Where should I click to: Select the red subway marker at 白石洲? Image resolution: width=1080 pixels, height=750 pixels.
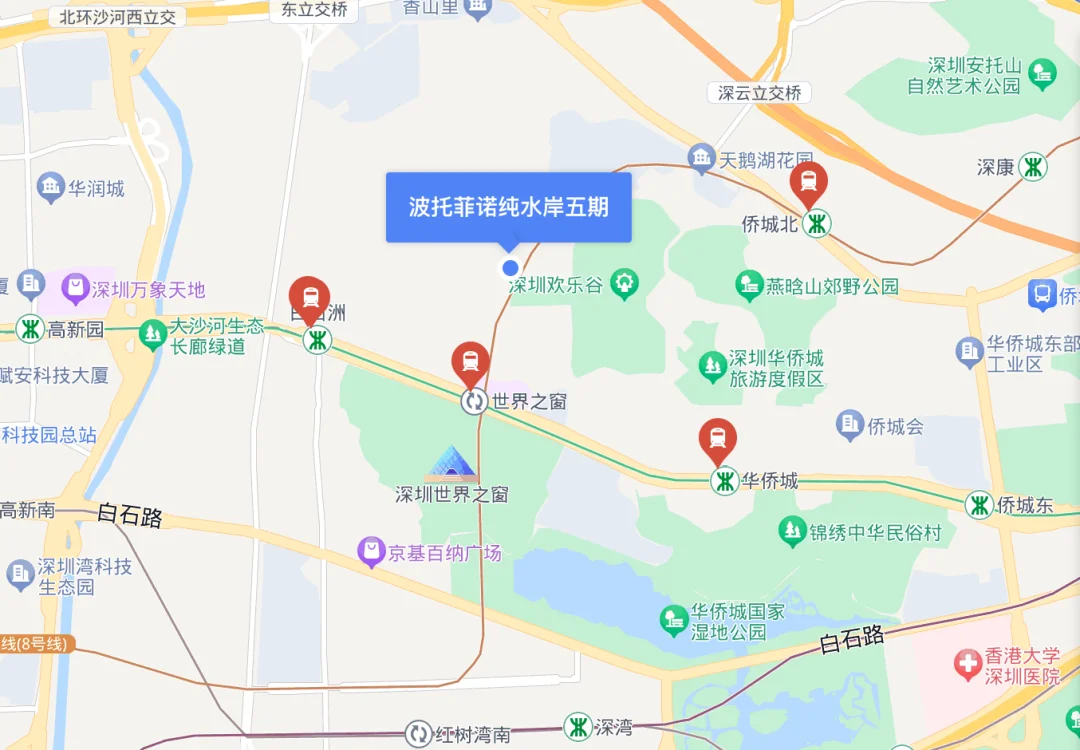click(310, 298)
